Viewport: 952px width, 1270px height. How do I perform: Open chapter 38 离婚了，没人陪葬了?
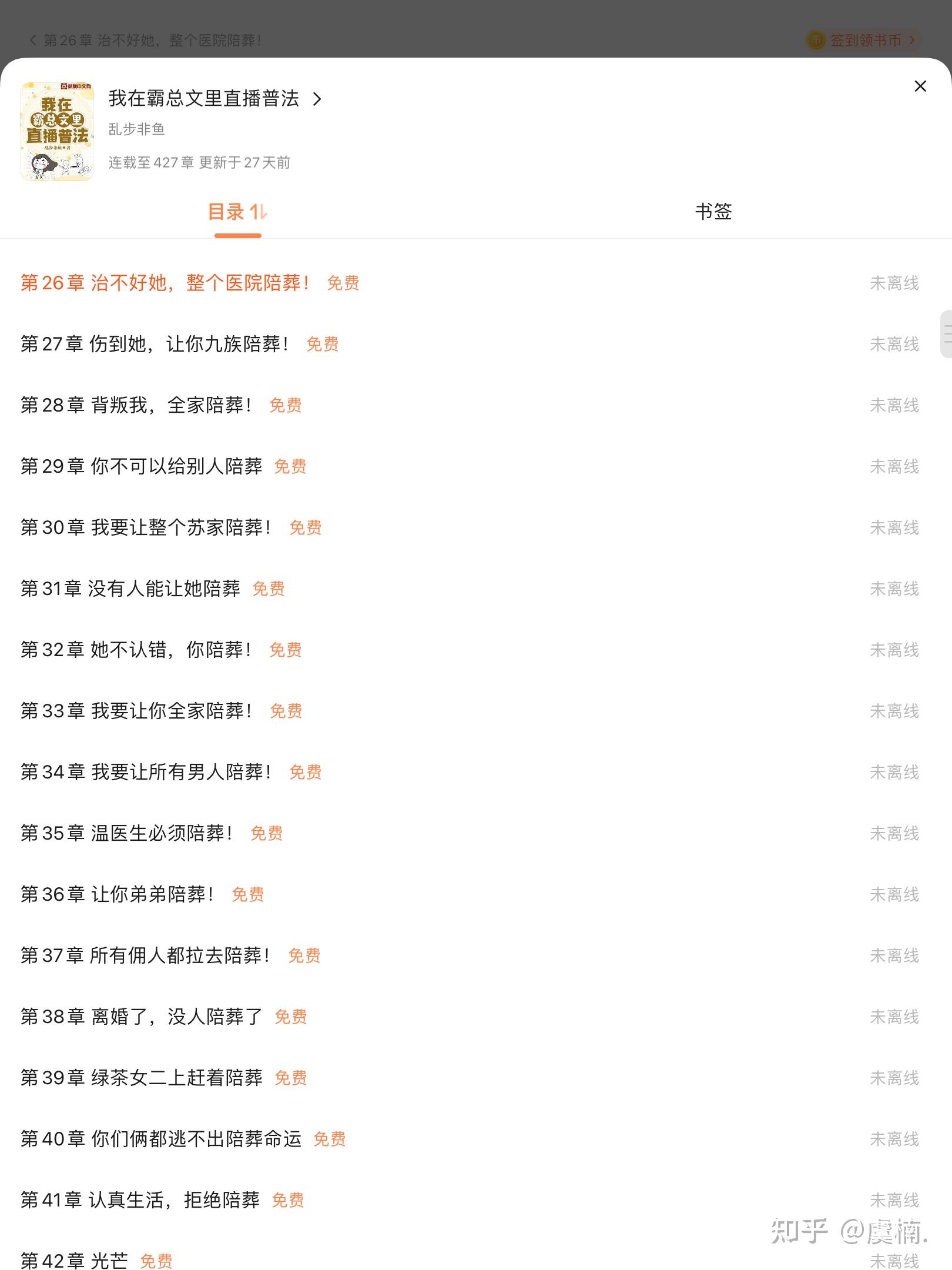(x=476, y=1017)
